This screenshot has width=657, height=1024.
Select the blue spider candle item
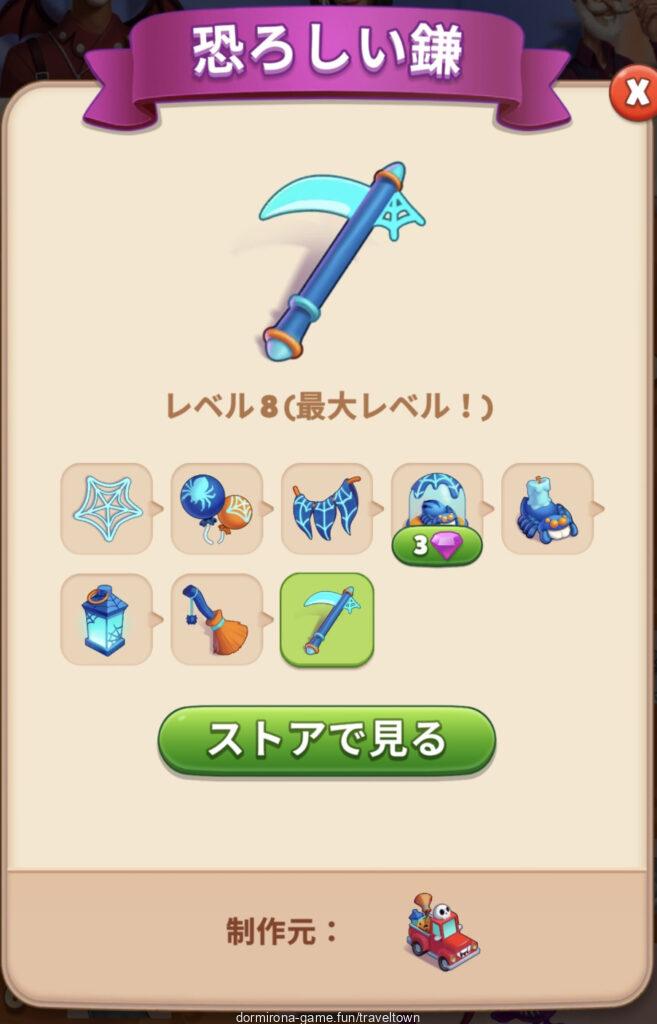pos(546,508)
